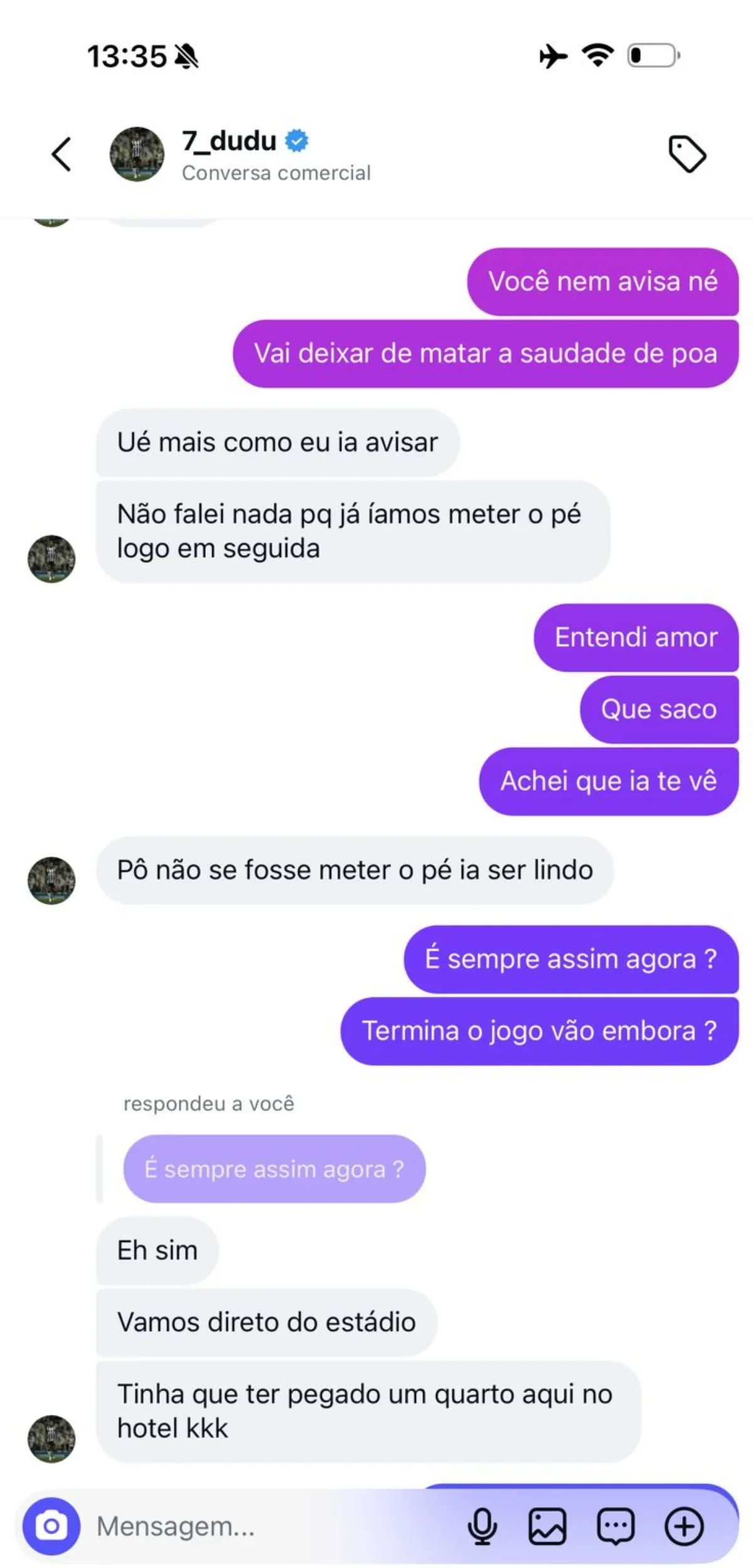Screen dimensions: 753x1568
Task: Open the label tag icon
Action: pos(687,154)
